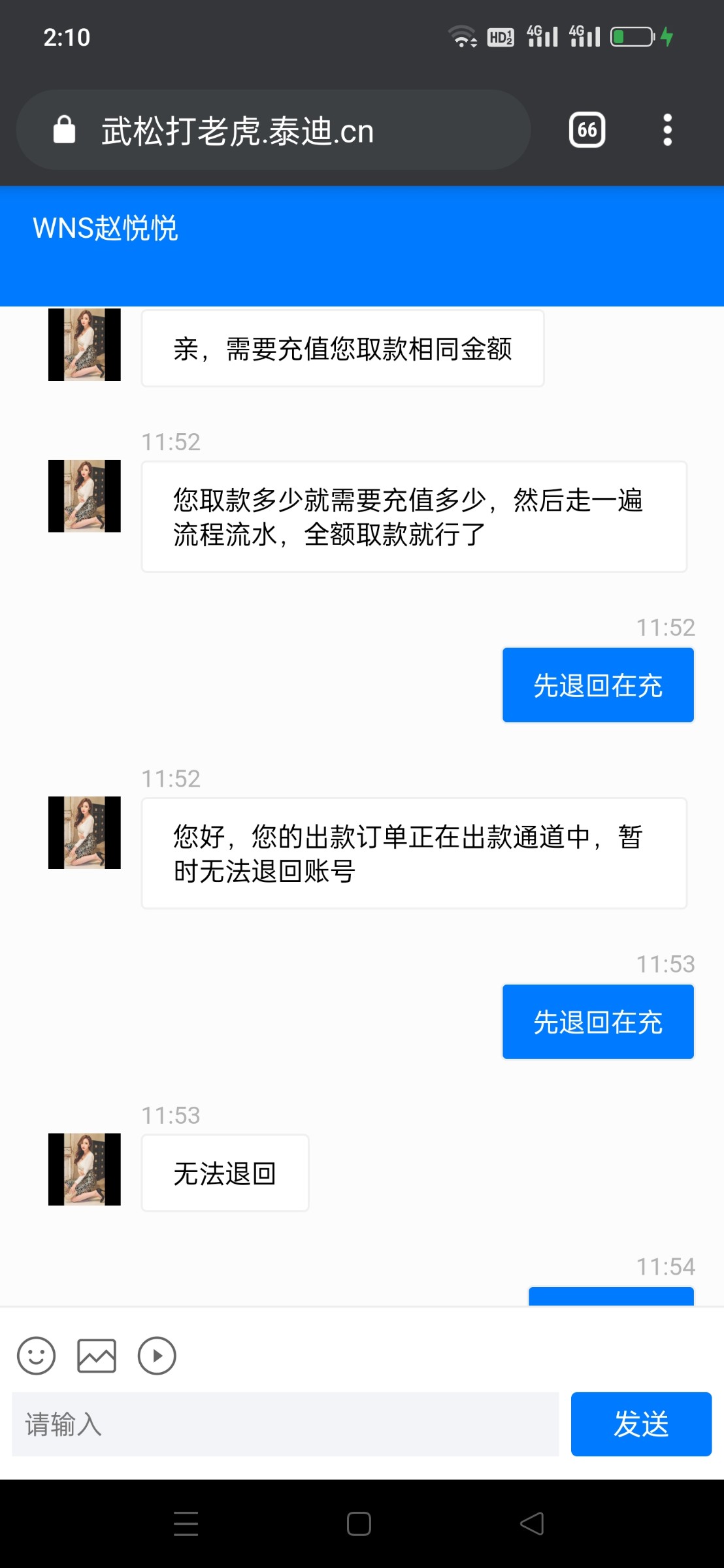The height and width of the screenshot is (1568, 724).
Task: Open the emoji picker icon
Action: pyautogui.click(x=36, y=1356)
